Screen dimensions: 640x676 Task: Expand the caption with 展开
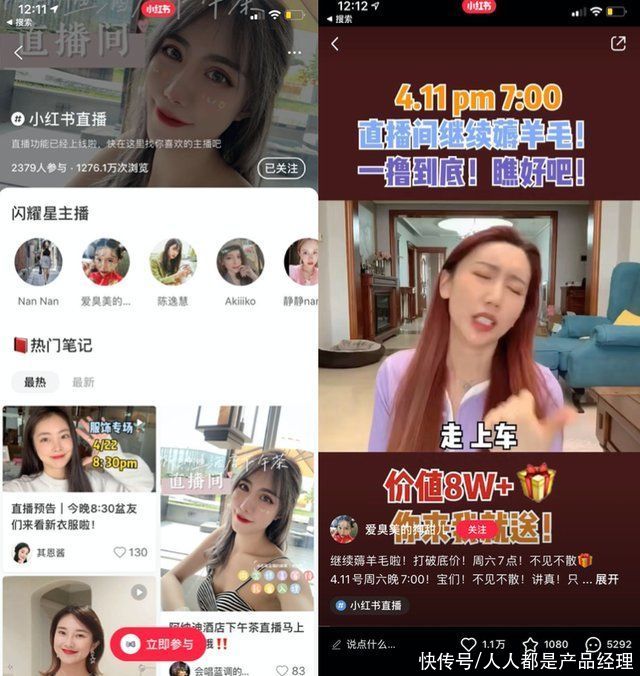607,579
